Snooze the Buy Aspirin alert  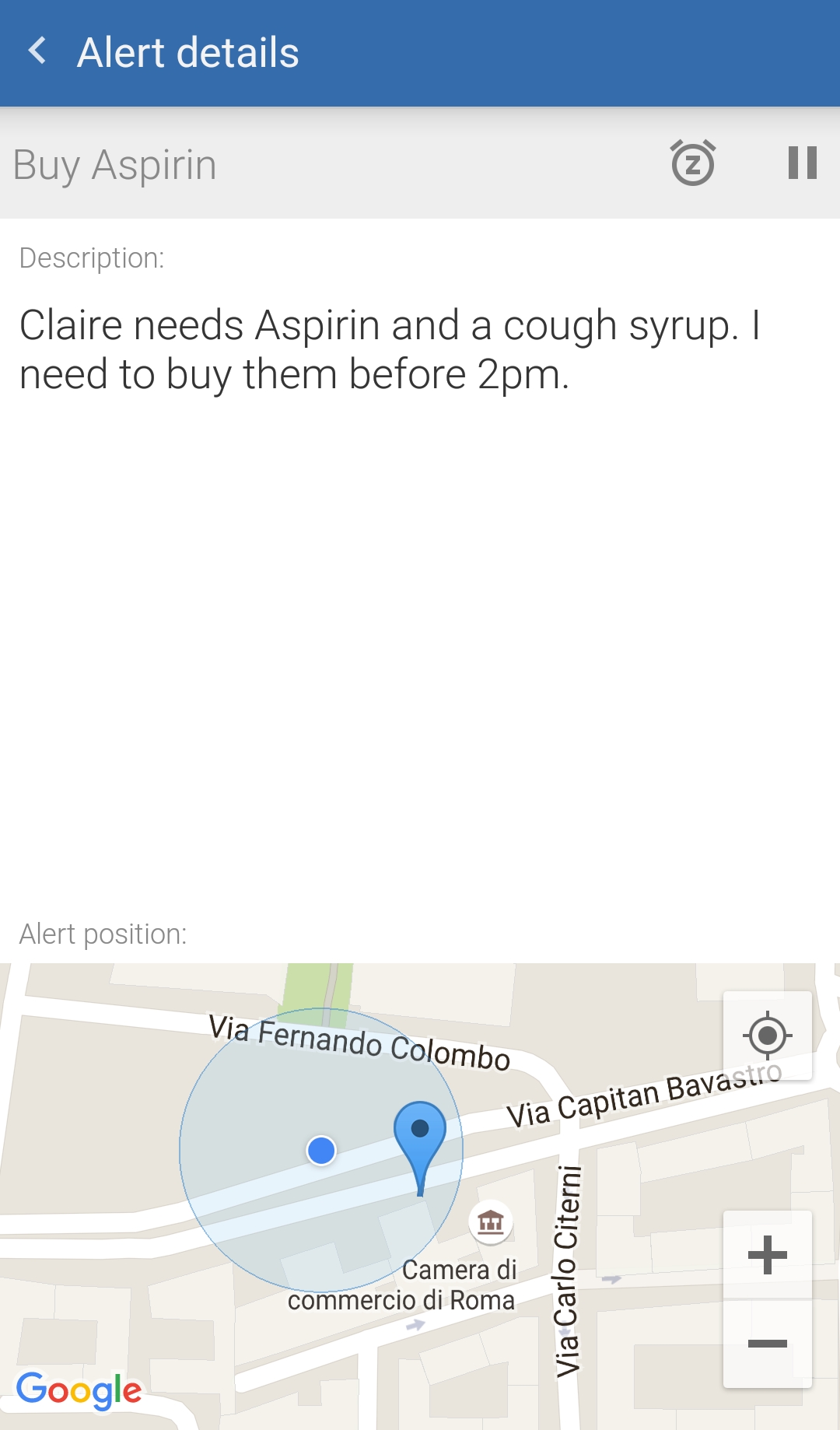692,163
